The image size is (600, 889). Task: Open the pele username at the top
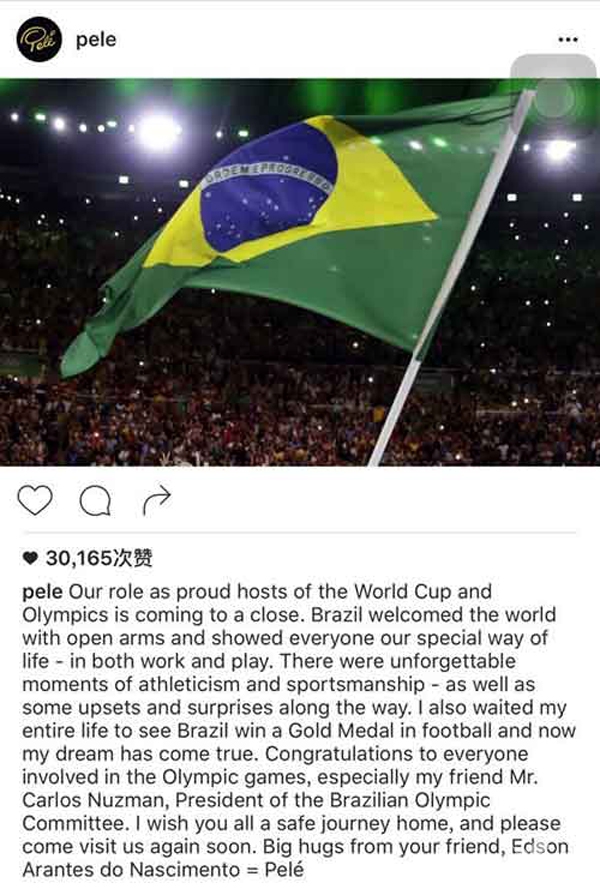coord(96,41)
